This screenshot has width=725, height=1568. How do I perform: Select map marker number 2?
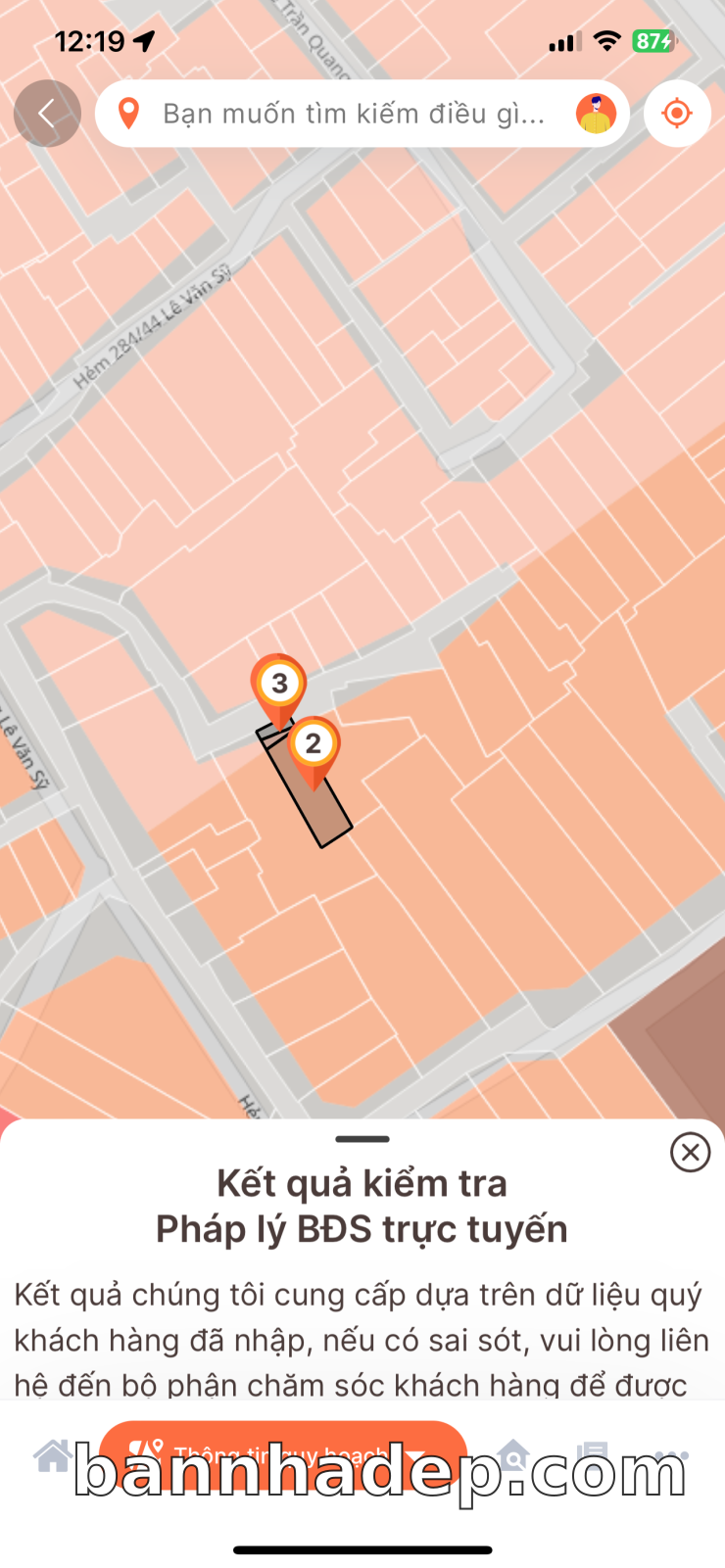tap(314, 744)
